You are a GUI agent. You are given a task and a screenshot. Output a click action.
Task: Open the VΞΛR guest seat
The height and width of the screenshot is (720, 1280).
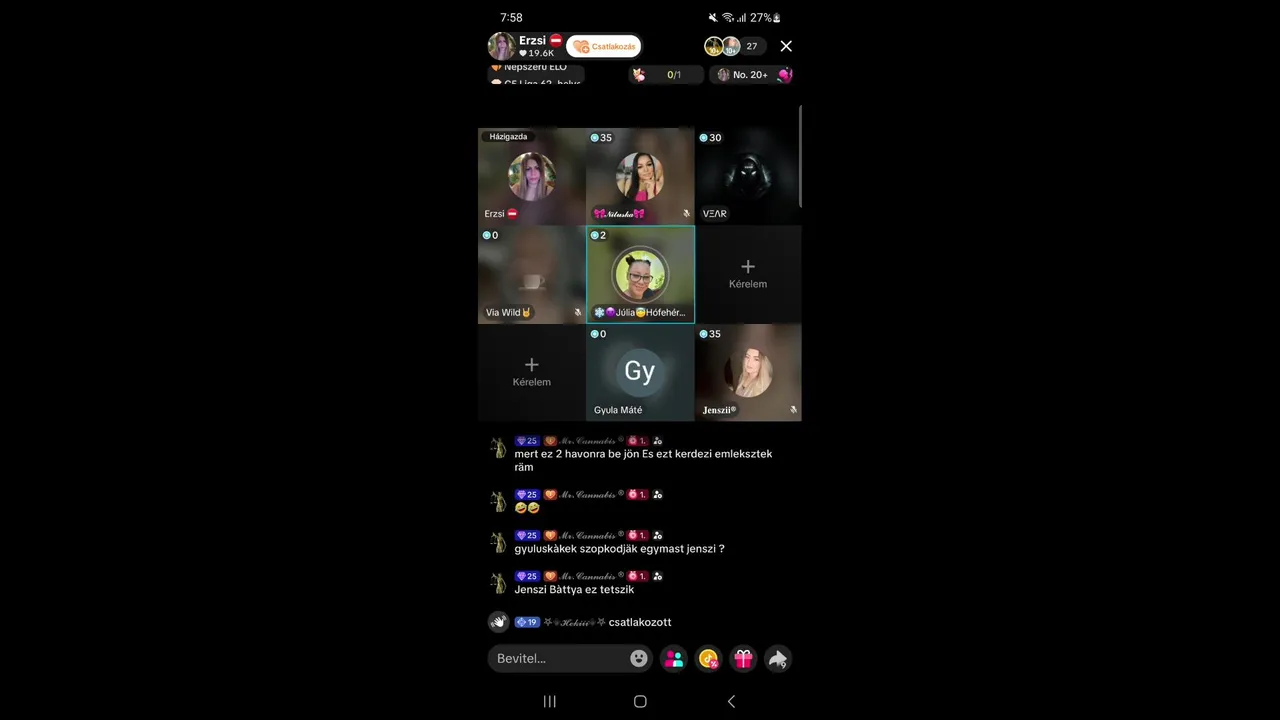748,176
